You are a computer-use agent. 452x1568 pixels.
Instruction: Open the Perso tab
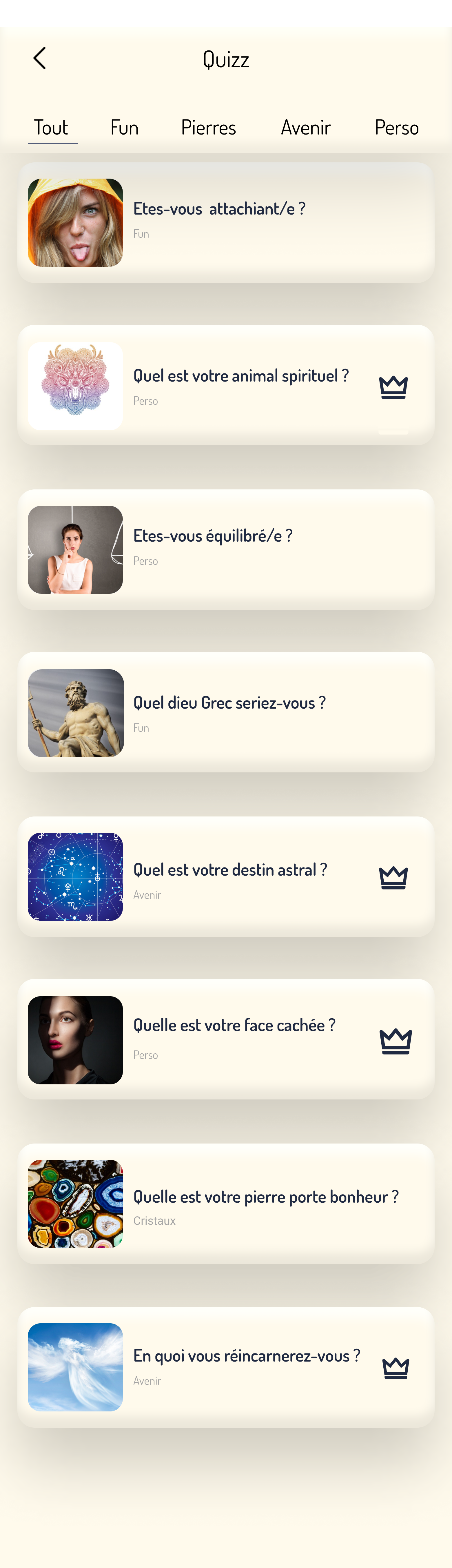397,128
